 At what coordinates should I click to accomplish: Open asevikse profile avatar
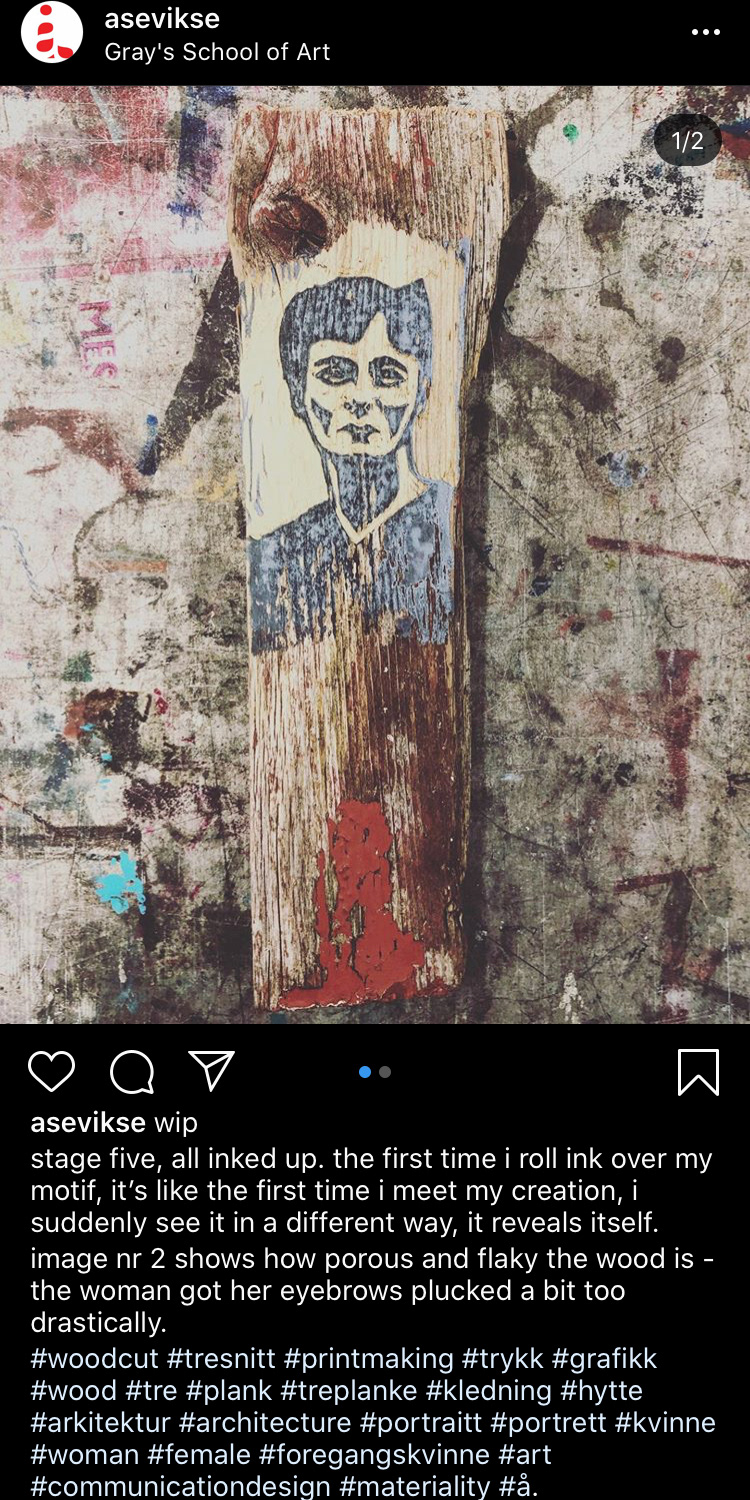point(51,33)
